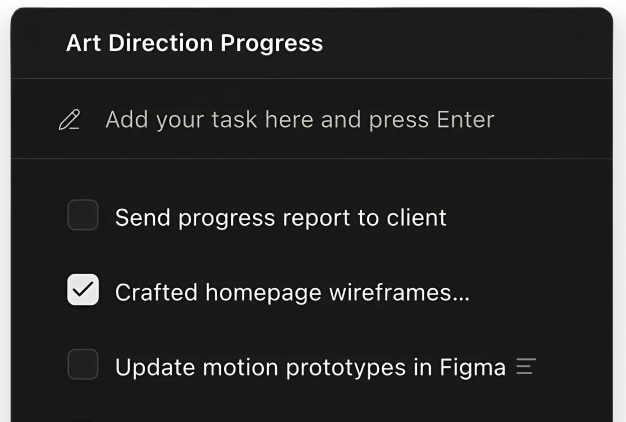Check off 'Send progress report to client'

point(83,215)
